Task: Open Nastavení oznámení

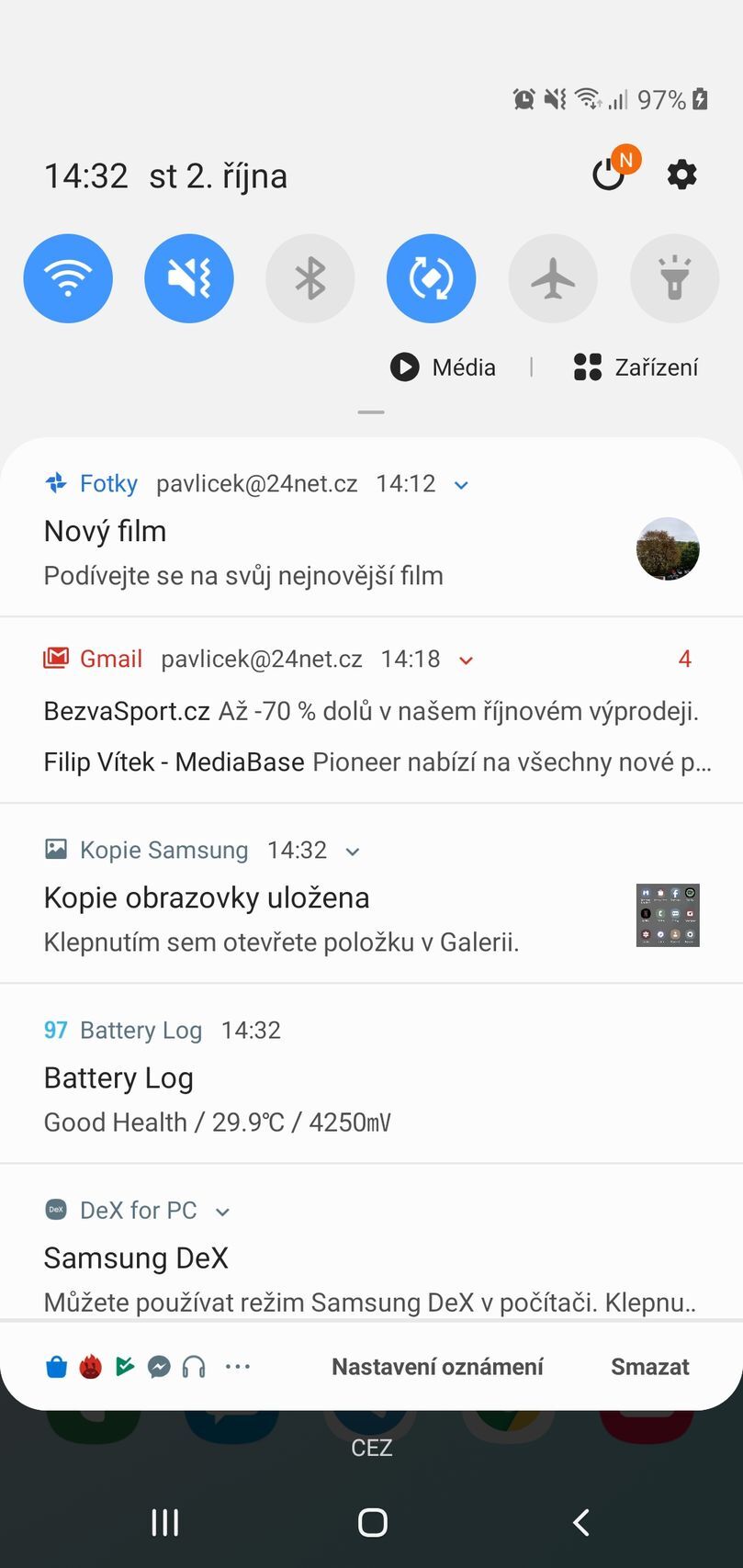Action: tap(436, 1366)
